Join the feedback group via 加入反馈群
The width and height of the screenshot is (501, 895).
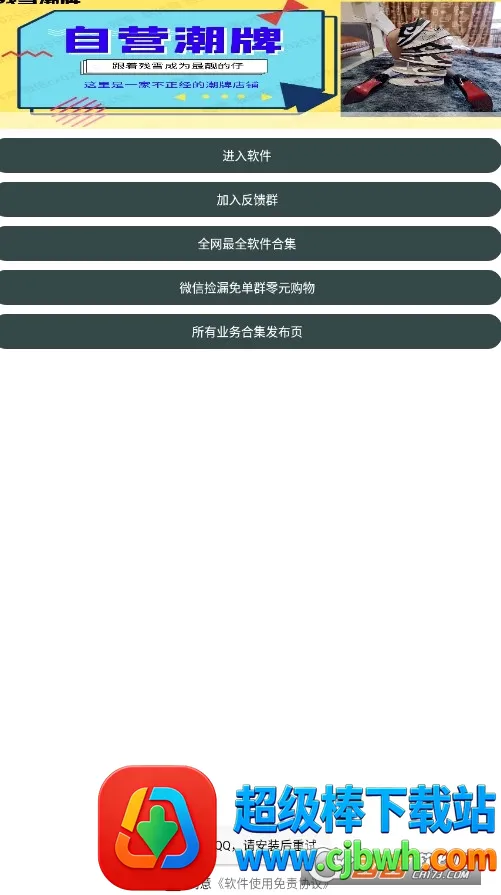pos(250,199)
